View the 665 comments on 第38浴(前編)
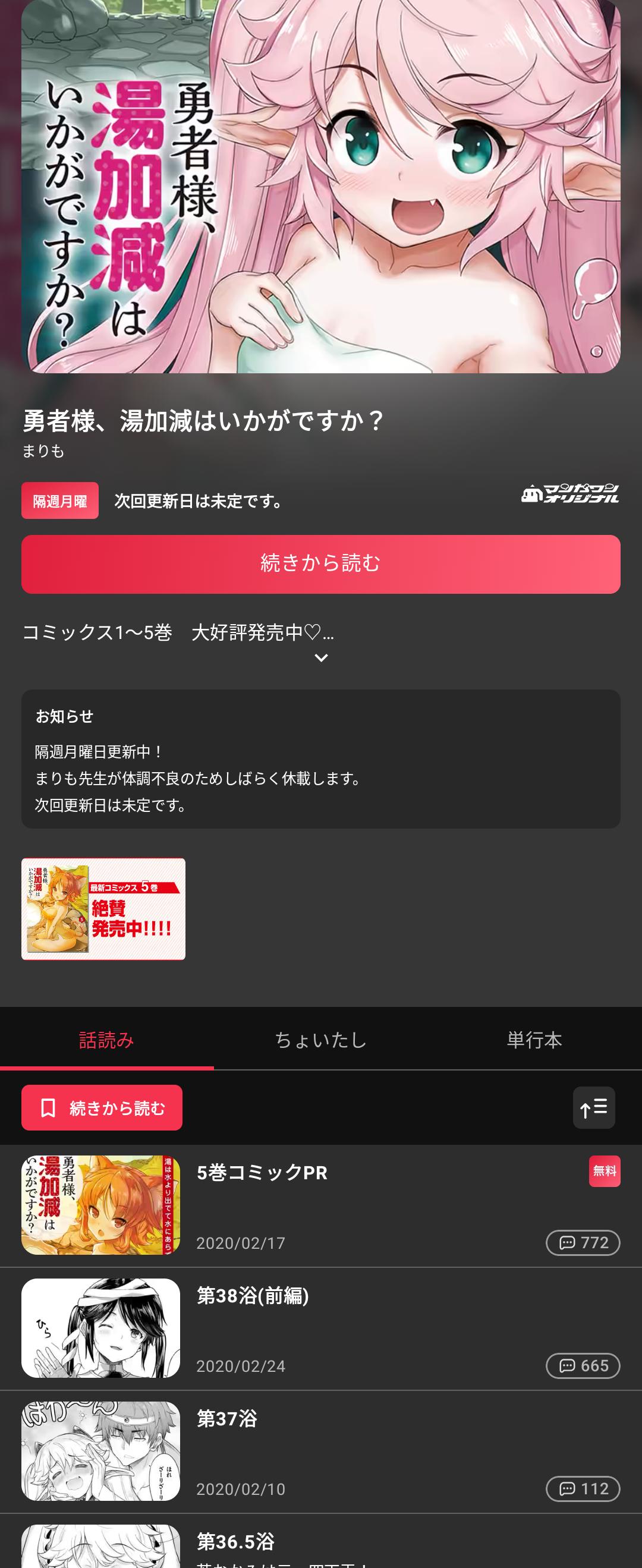 [x=583, y=1365]
